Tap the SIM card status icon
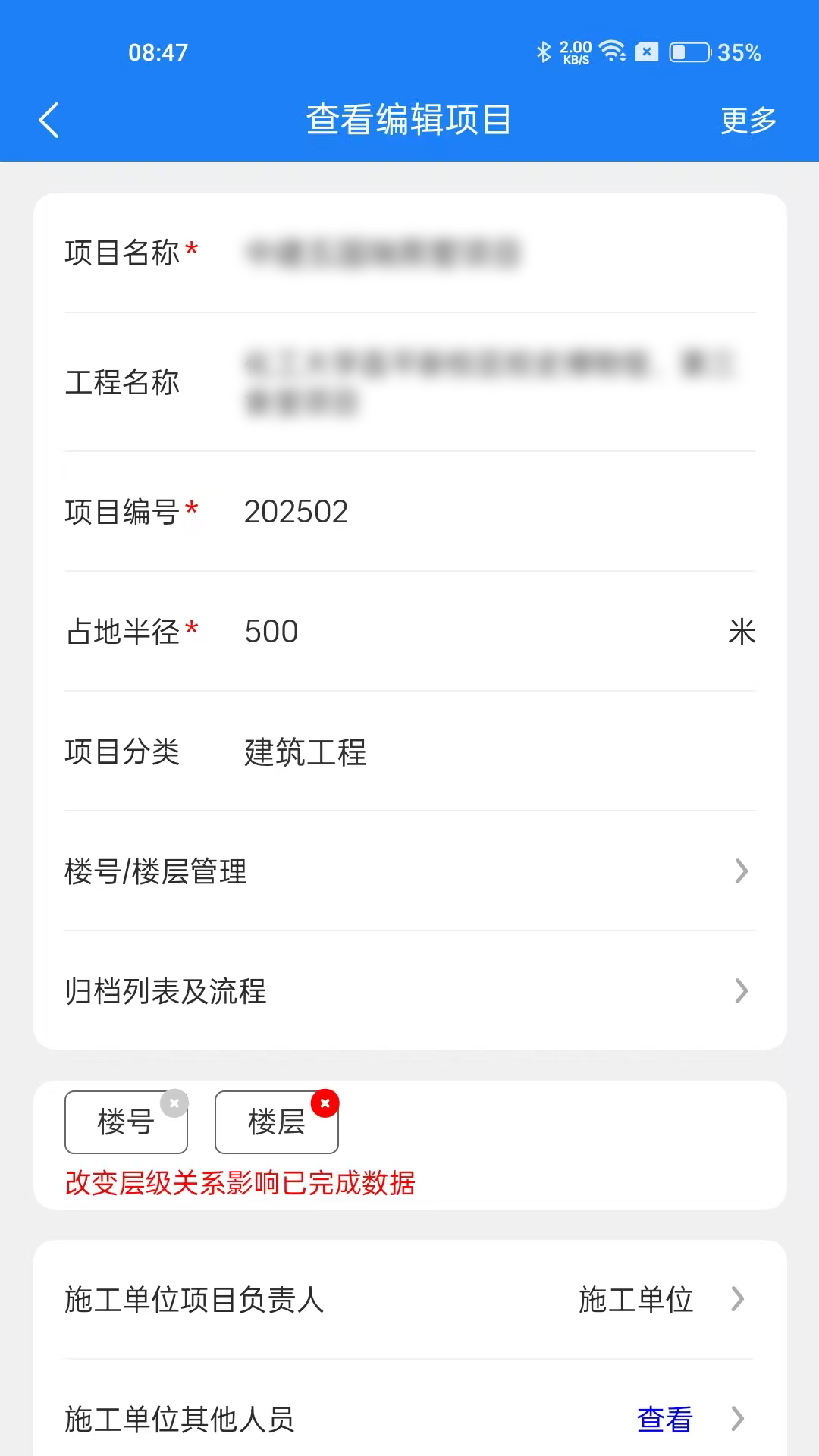Screen dimensions: 819x1456 click(x=647, y=52)
